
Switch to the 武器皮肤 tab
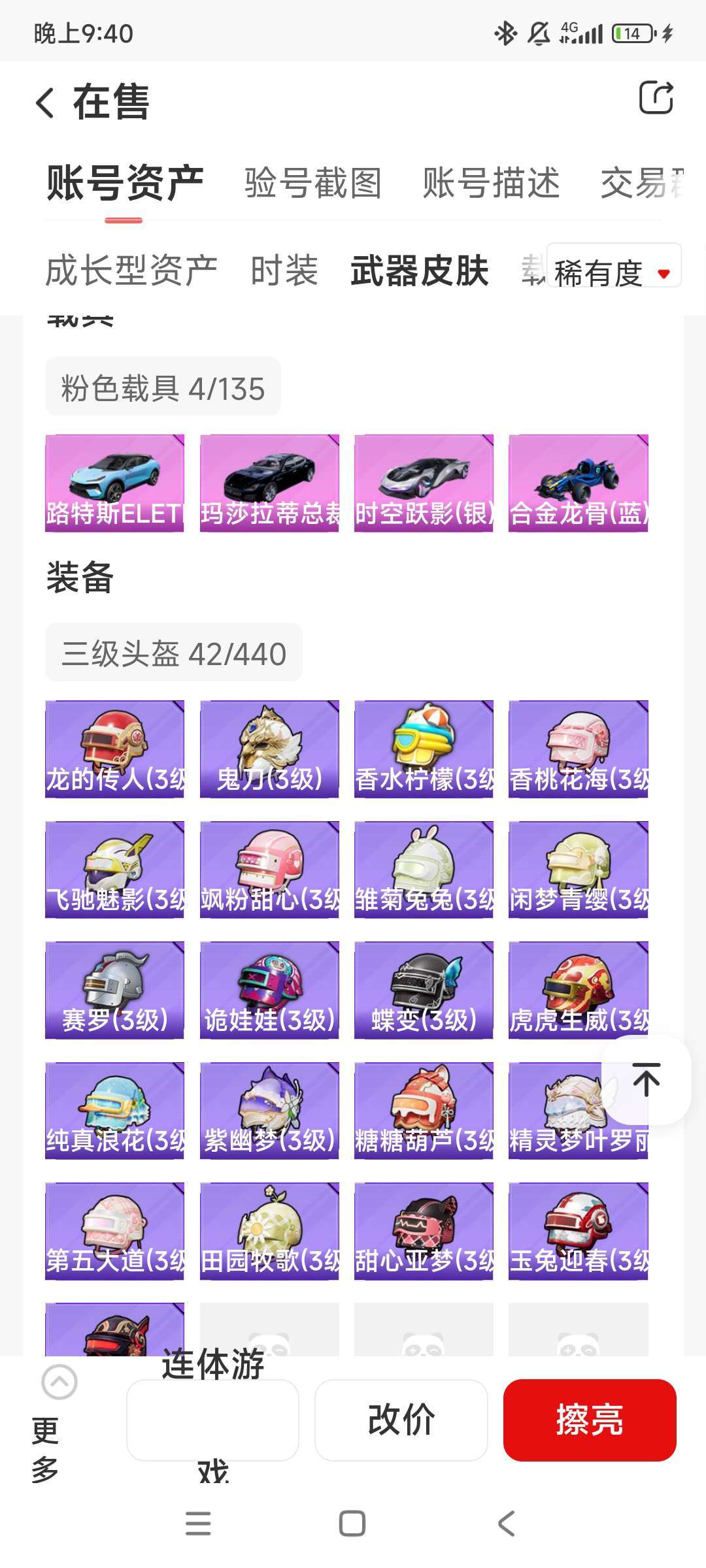(419, 272)
